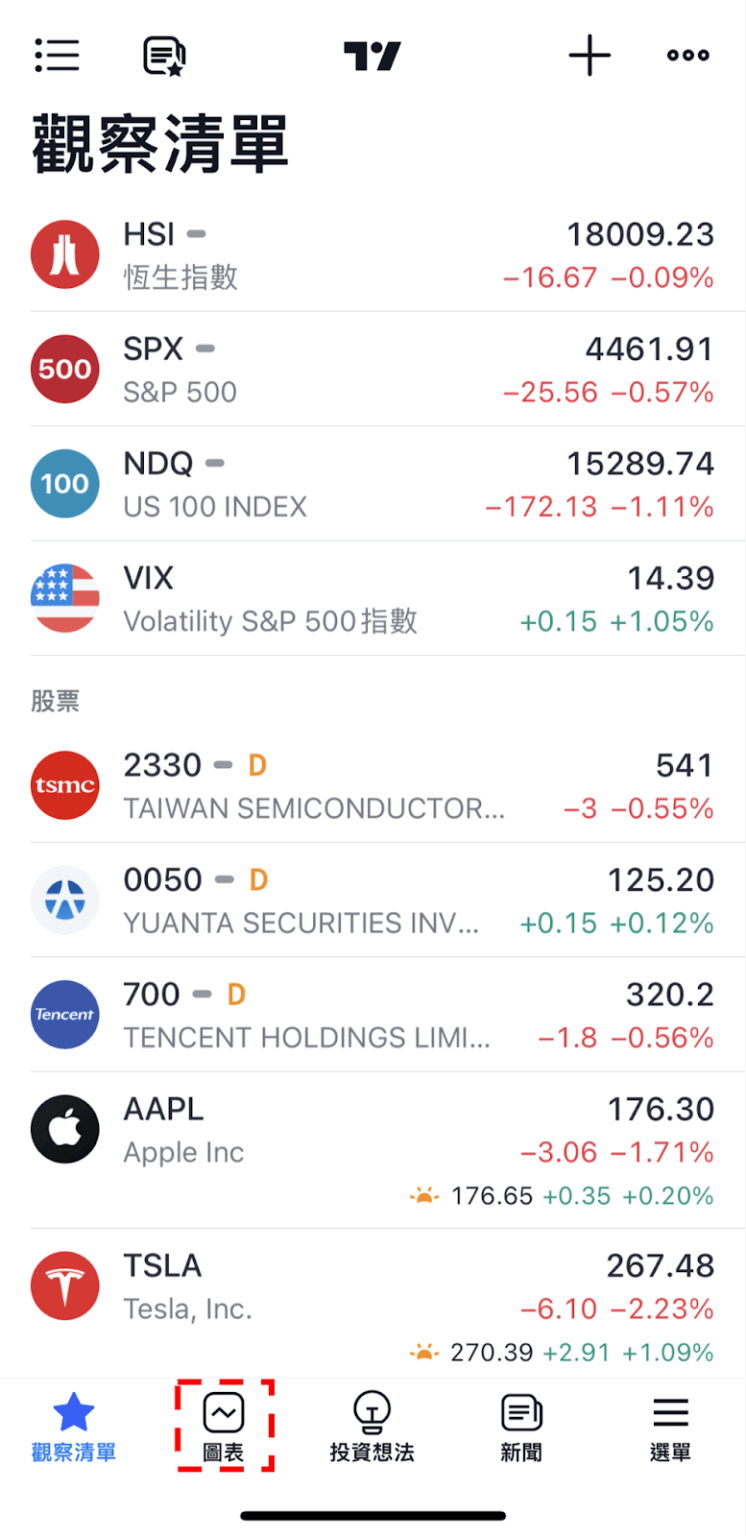
Task: Tap the D timeframe badge on 0050
Action: click(257, 879)
